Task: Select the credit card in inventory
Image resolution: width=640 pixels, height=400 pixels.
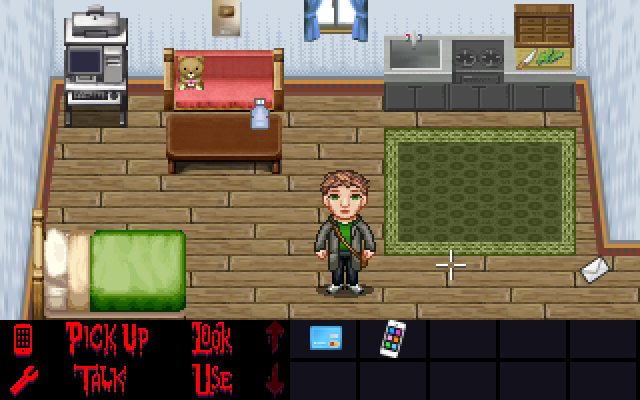Action: click(325, 338)
